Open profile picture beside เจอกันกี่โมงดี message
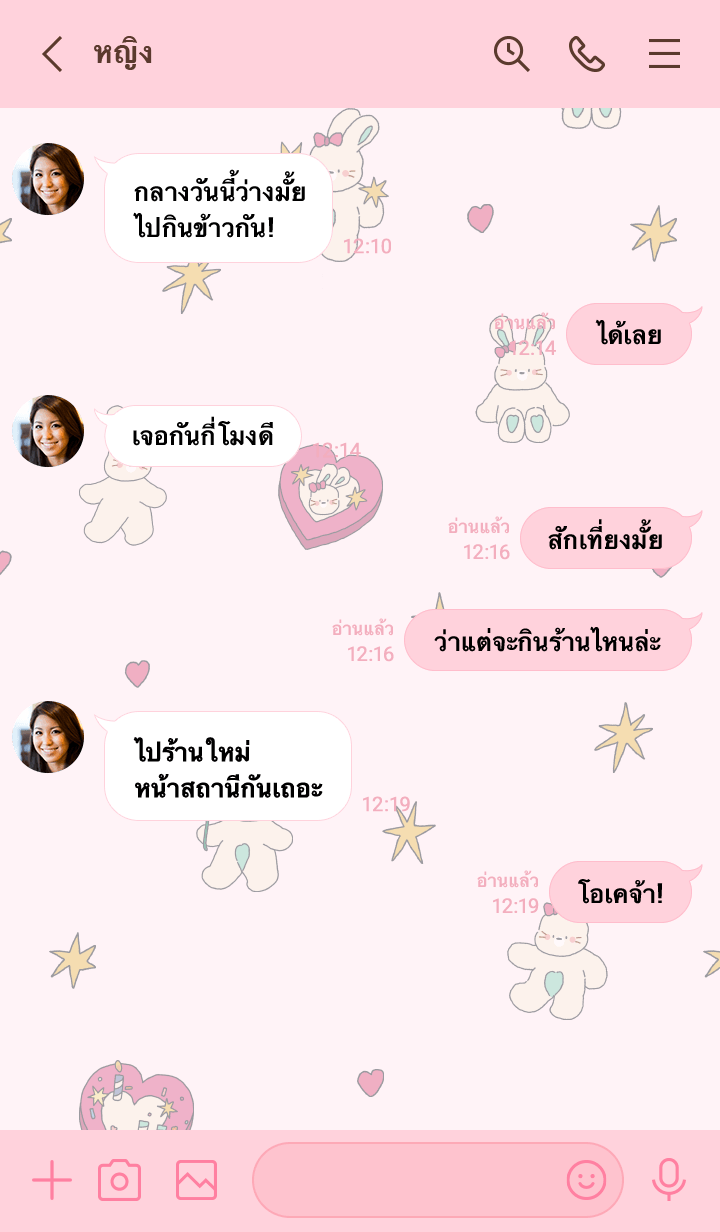The width and height of the screenshot is (720, 1232). coord(48,431)
